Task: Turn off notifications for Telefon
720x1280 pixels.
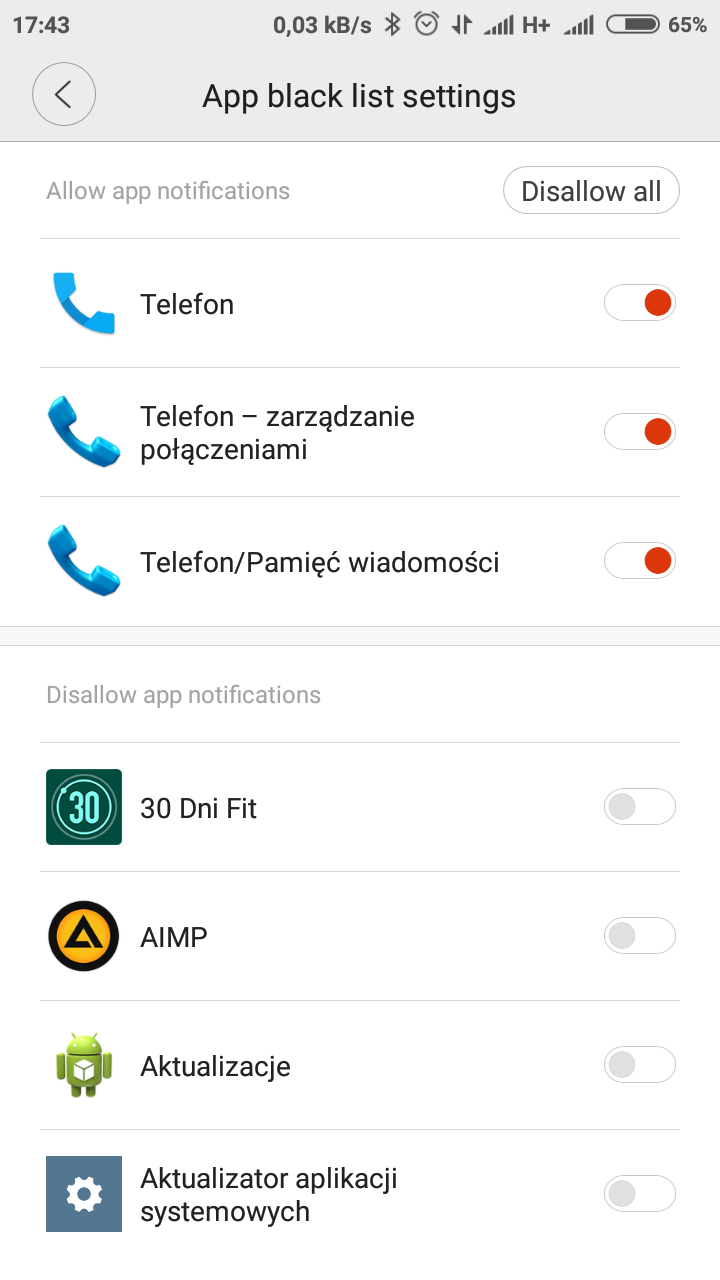Action: 640,303
